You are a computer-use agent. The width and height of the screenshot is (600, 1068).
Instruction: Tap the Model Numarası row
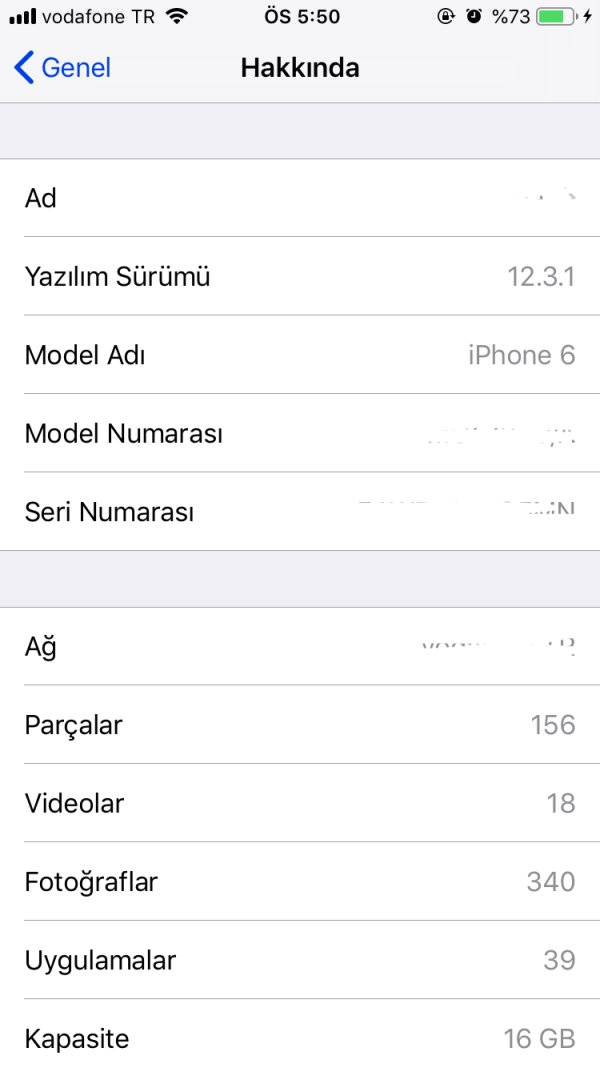click(x=300, y=434)
